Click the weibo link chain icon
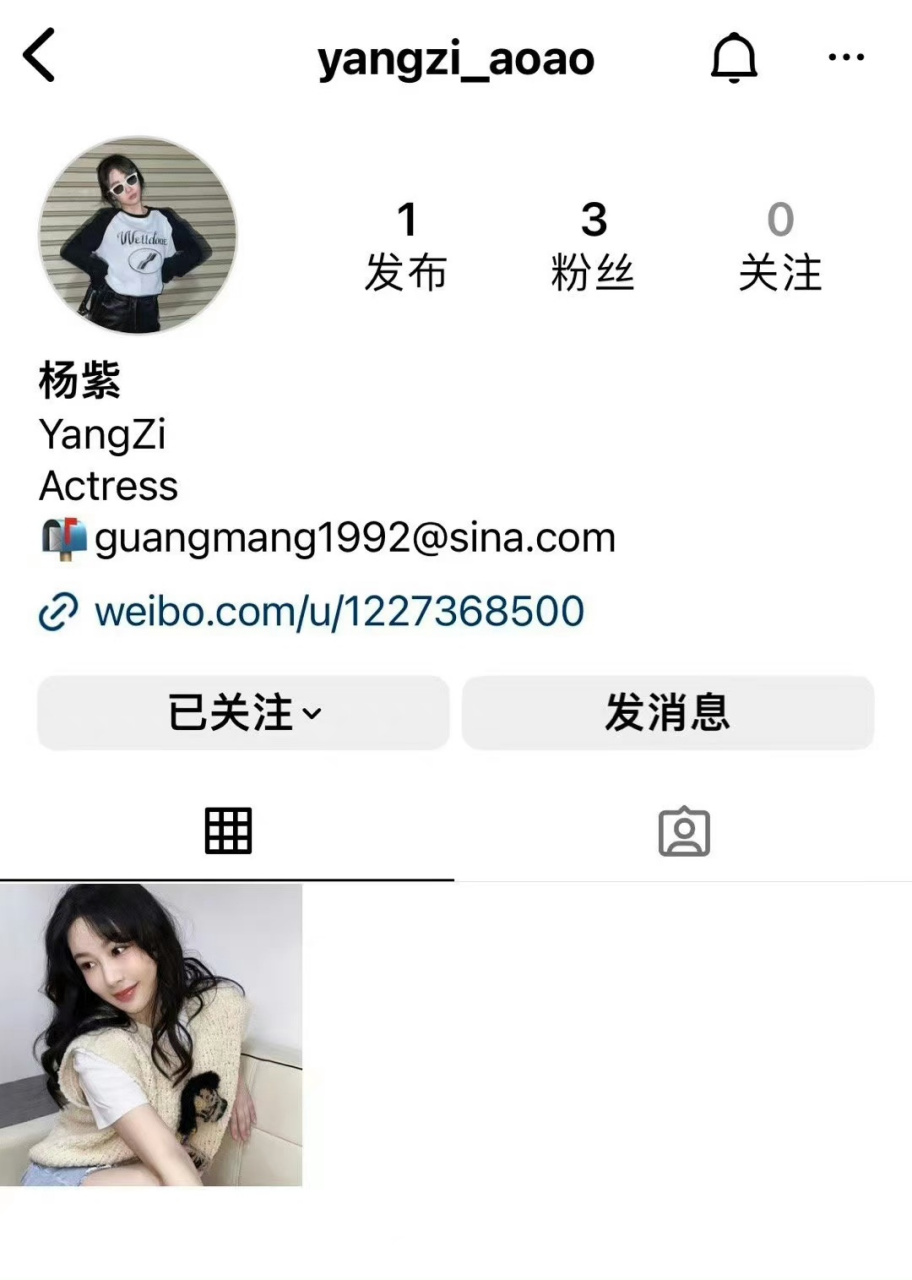This screenshot has height=1280, width=912. coord(57,611)
